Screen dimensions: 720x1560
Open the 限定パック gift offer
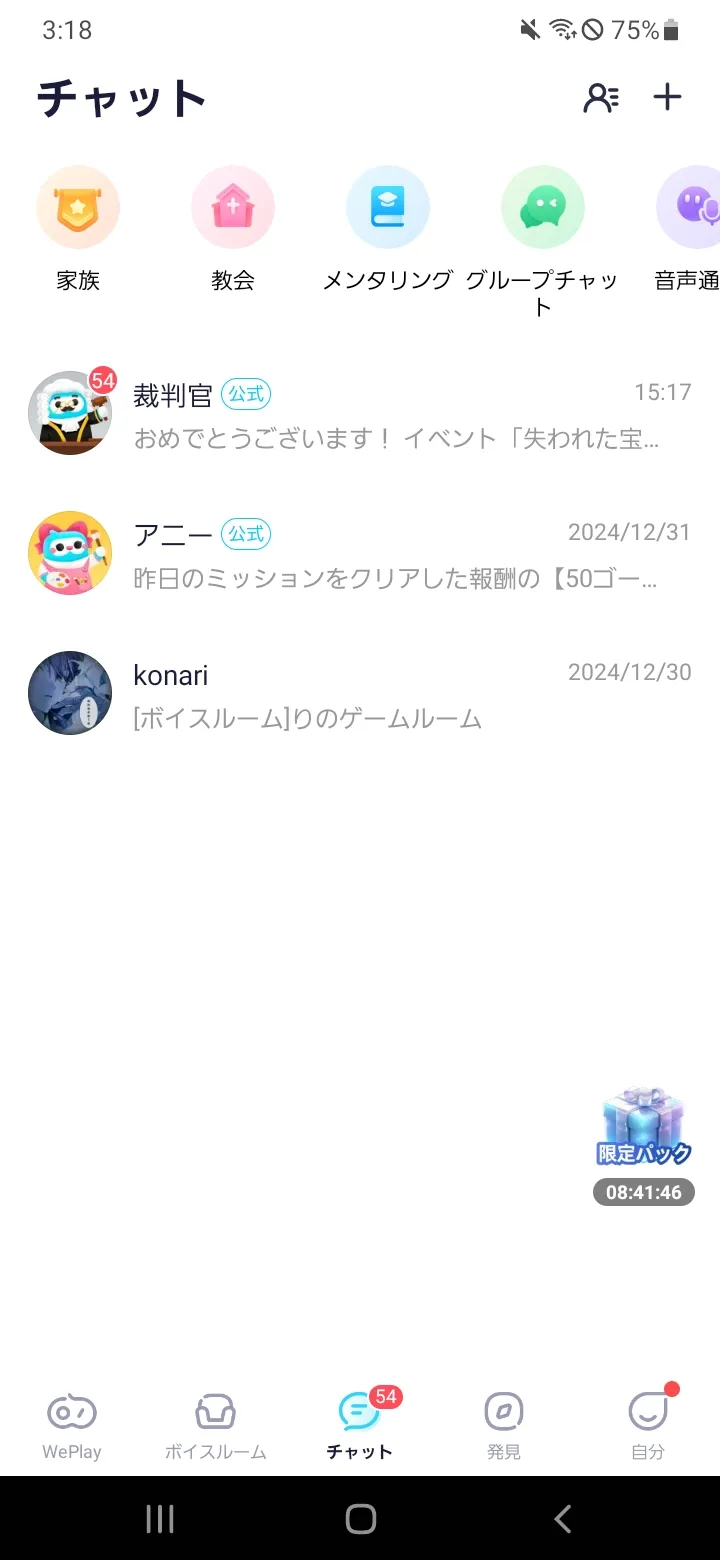(644, 1130)
